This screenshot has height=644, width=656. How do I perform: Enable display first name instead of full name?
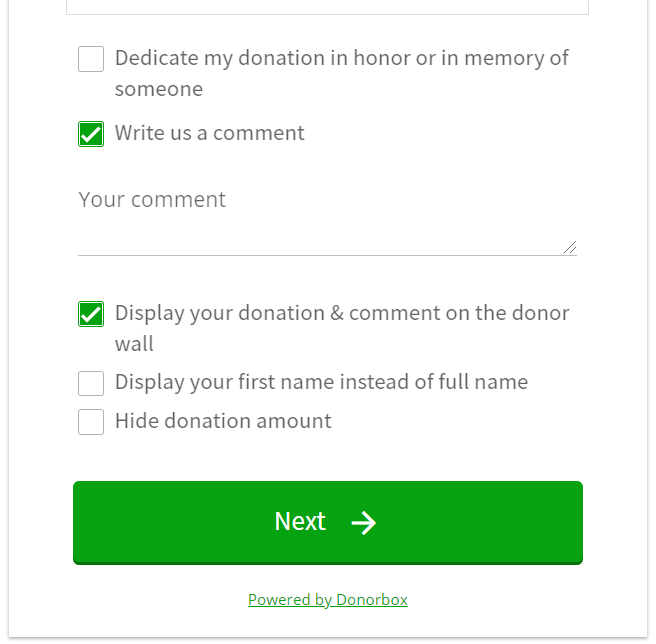91,383
